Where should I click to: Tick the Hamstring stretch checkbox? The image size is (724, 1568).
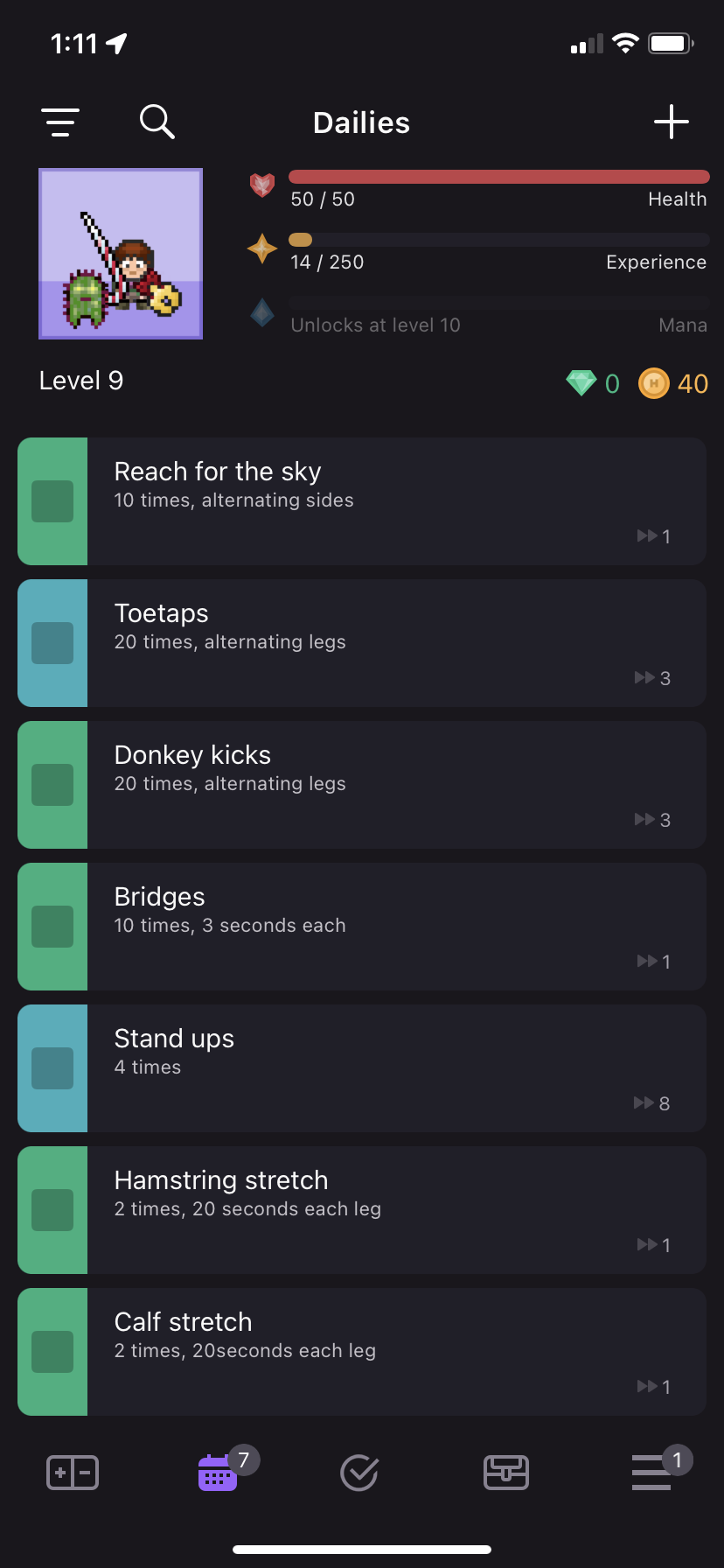(52, 1210)
